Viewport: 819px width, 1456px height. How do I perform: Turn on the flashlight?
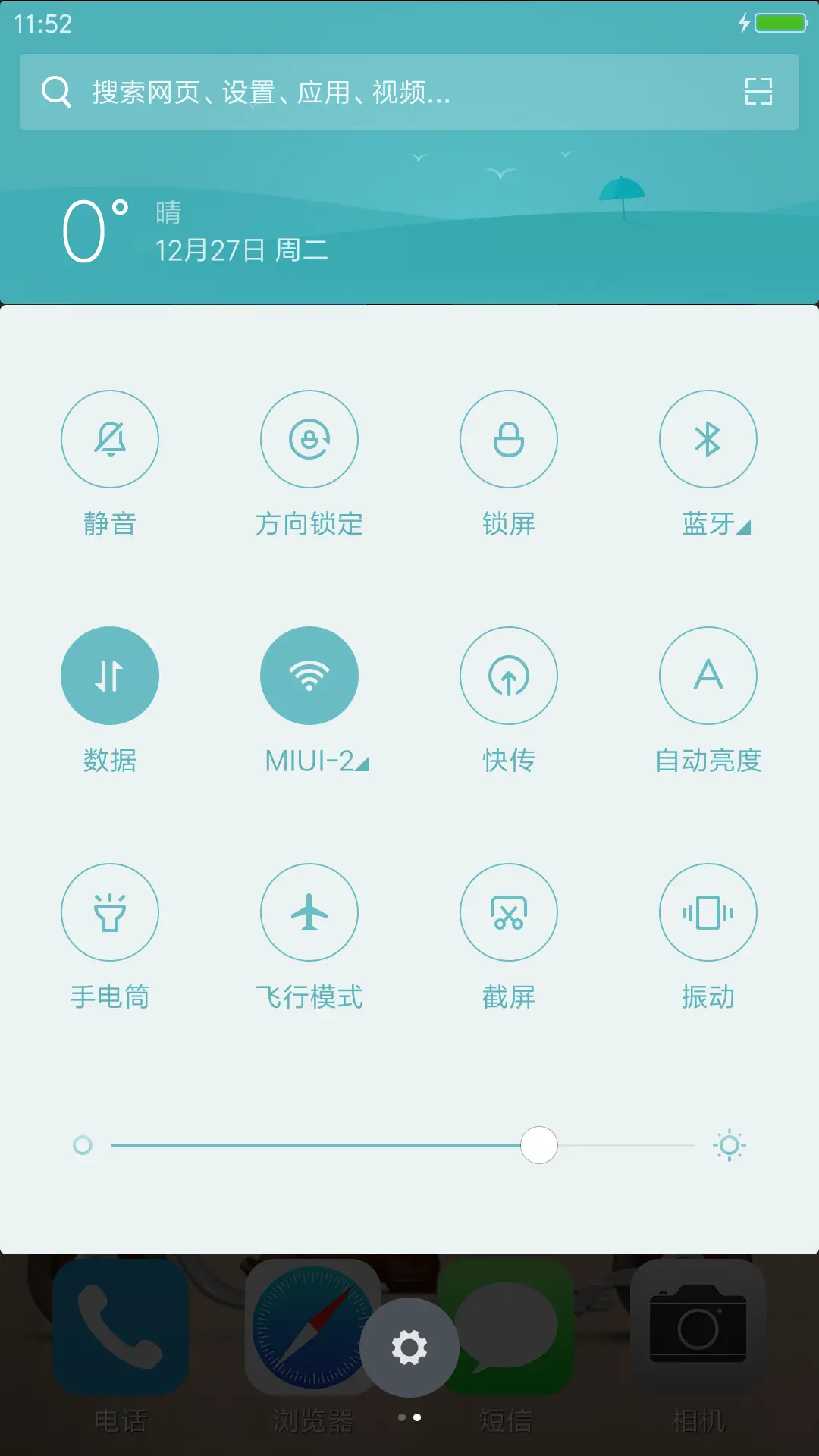tap(110, 912)
